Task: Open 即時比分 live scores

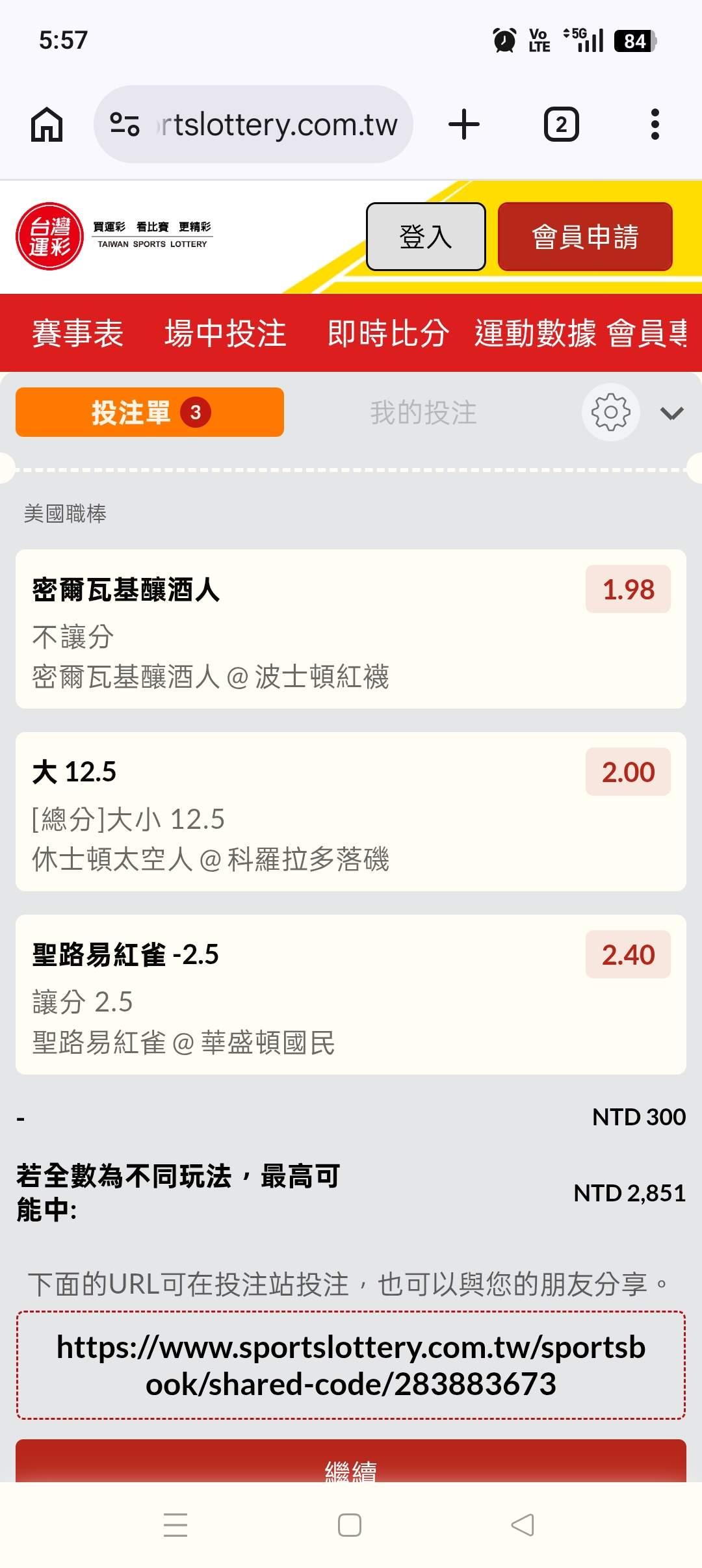Action: [388, 333]
